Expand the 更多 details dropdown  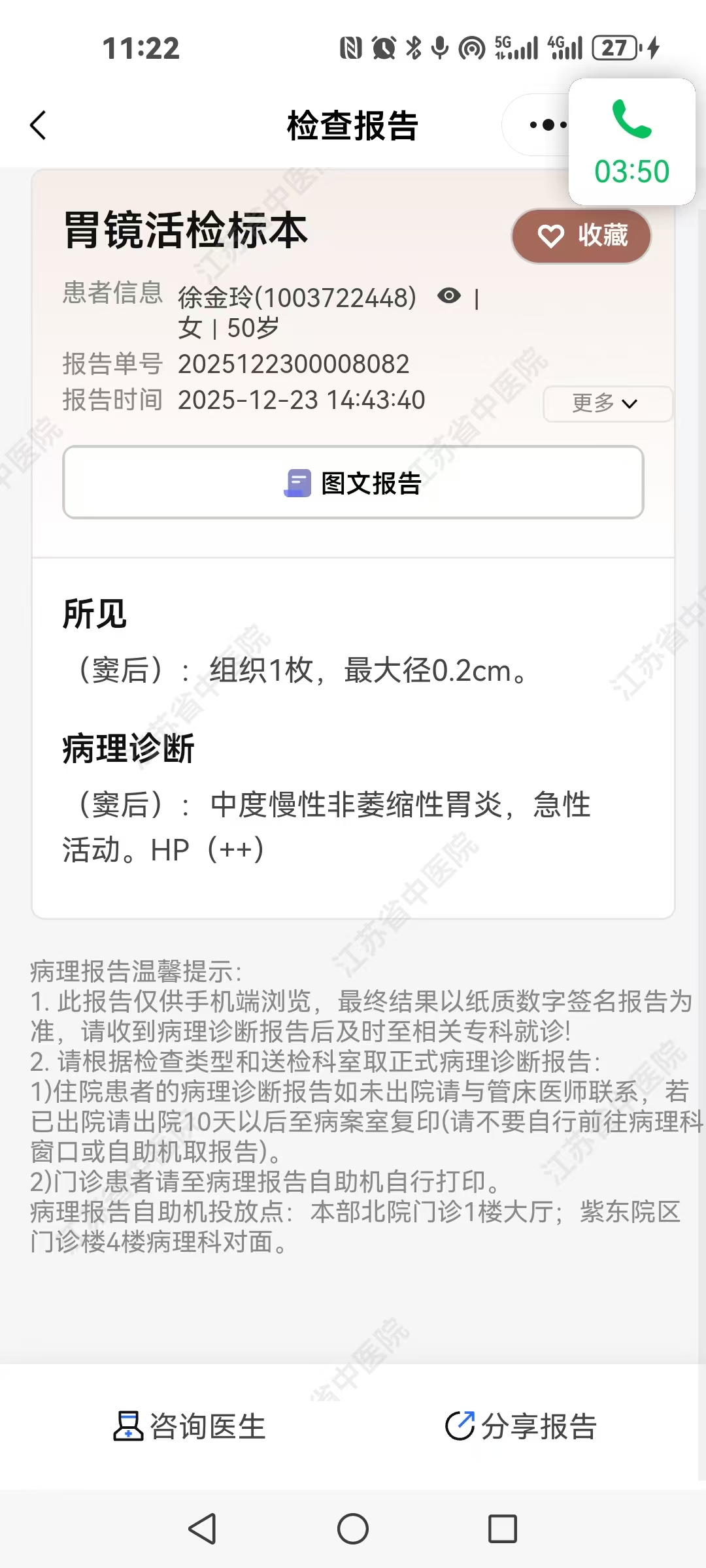click(x=606, y=404)
